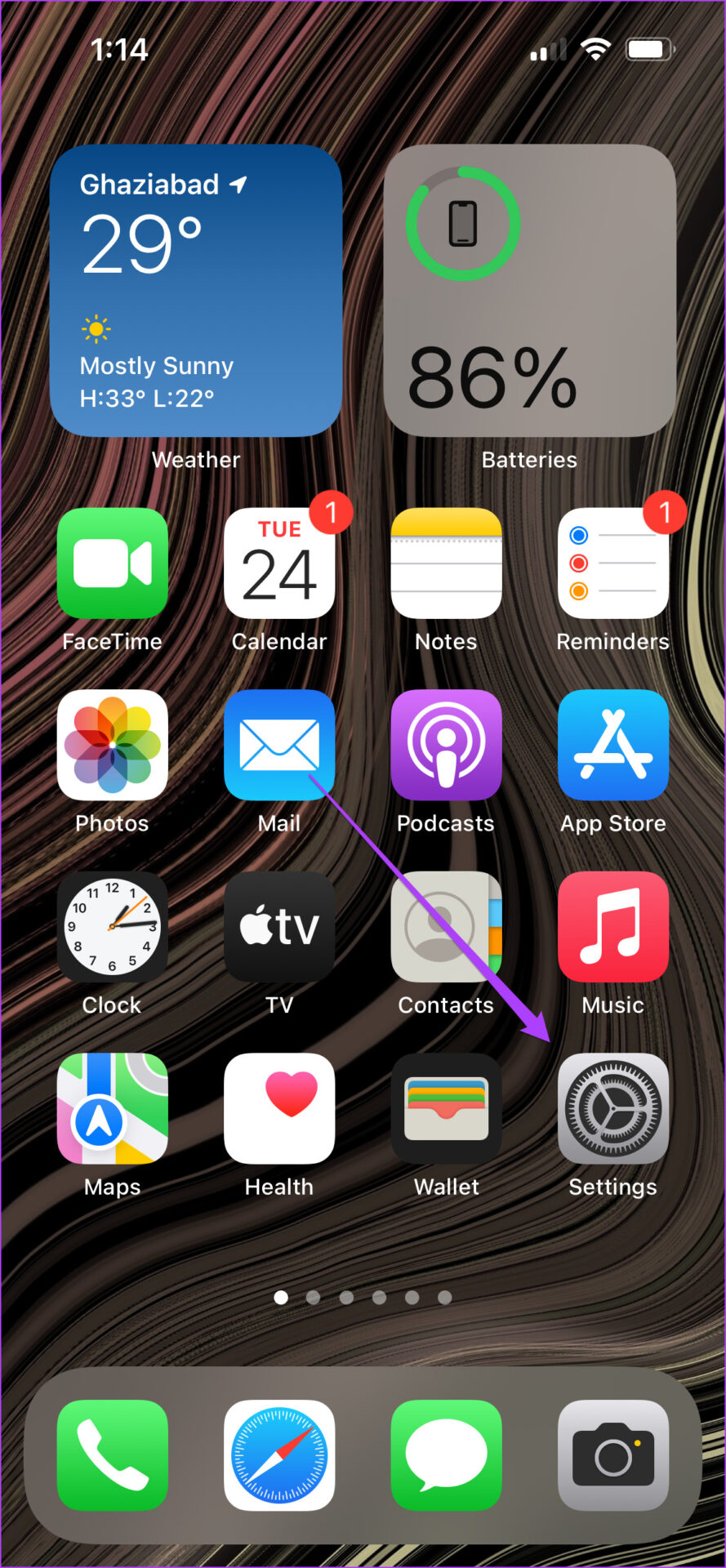Open the Wallet app
This screenshot has height=1568, width=726.
click(446, 1108)
